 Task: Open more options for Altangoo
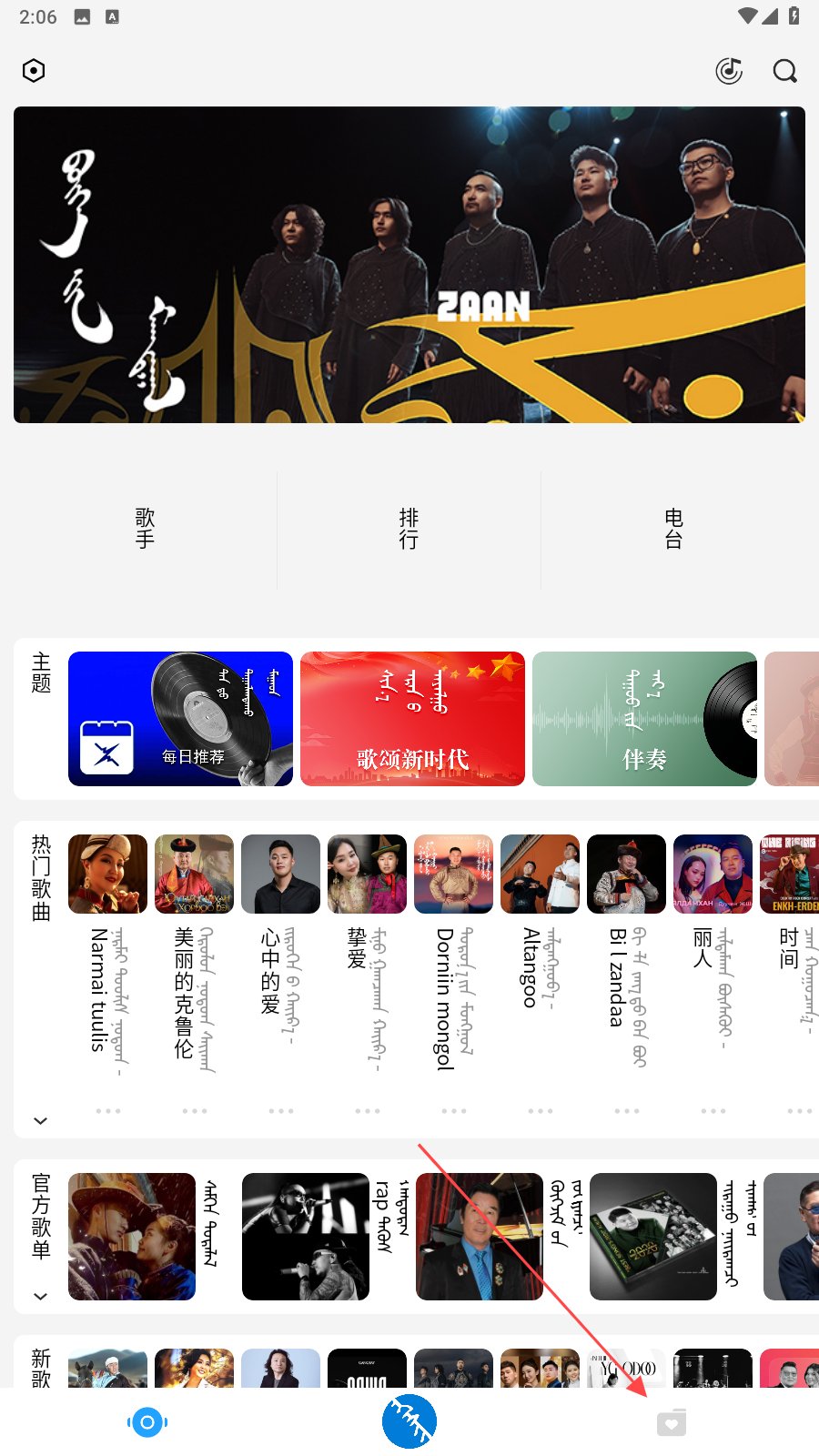click(541, 1111)
